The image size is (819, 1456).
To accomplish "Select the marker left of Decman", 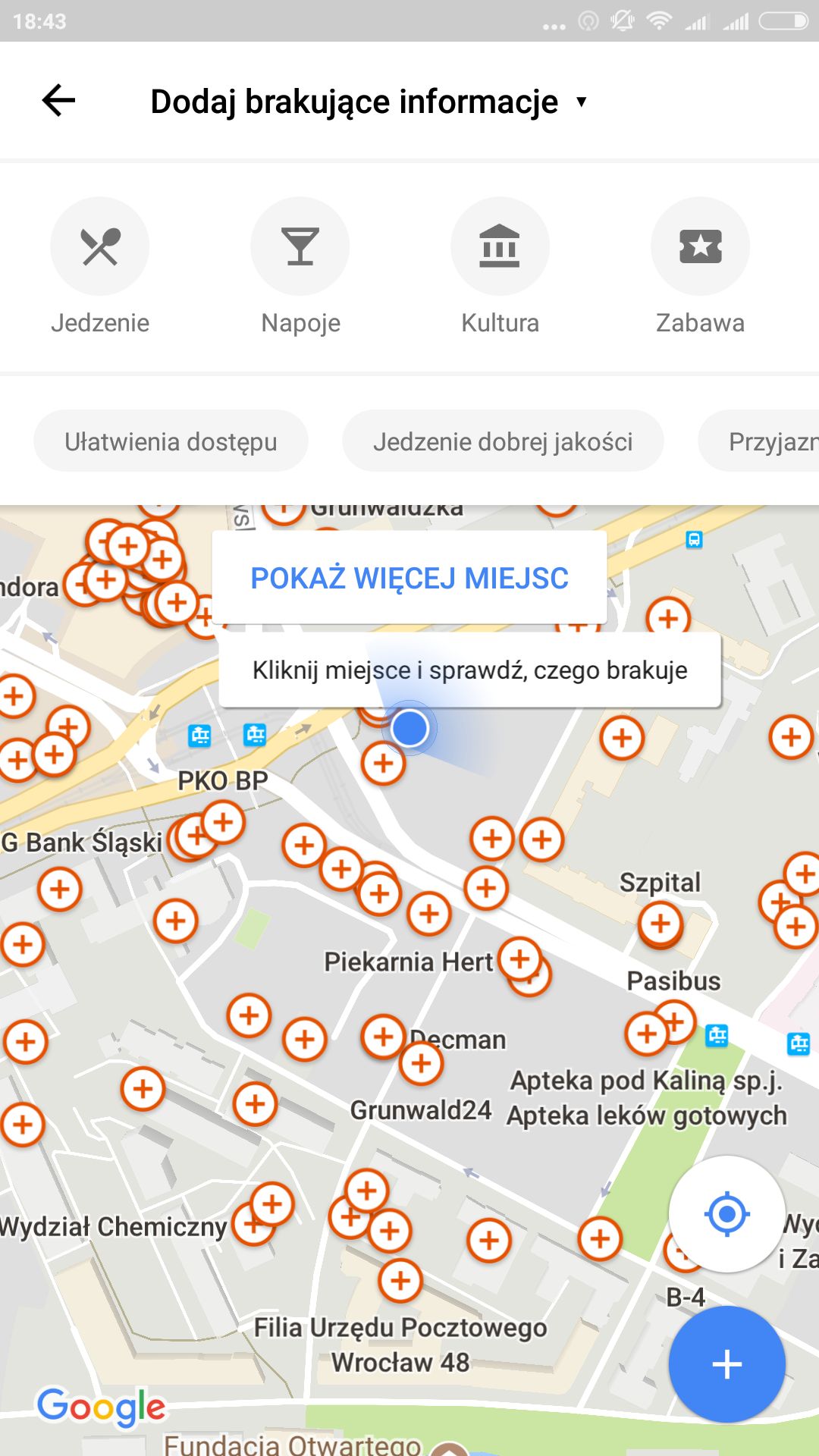I will (x=383, y=1036).
